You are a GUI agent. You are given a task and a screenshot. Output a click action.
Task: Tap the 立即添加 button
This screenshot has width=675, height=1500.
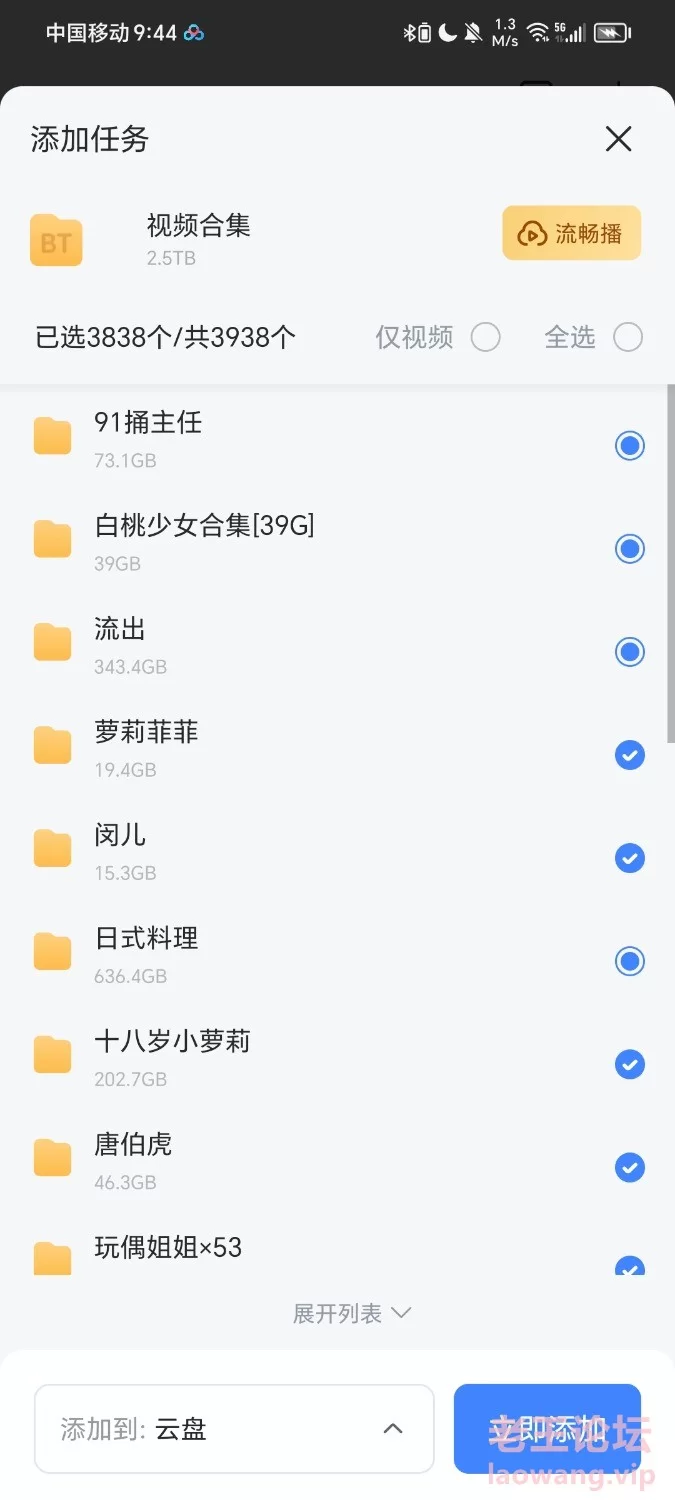pyautogui.click(x=547, y=1429)
